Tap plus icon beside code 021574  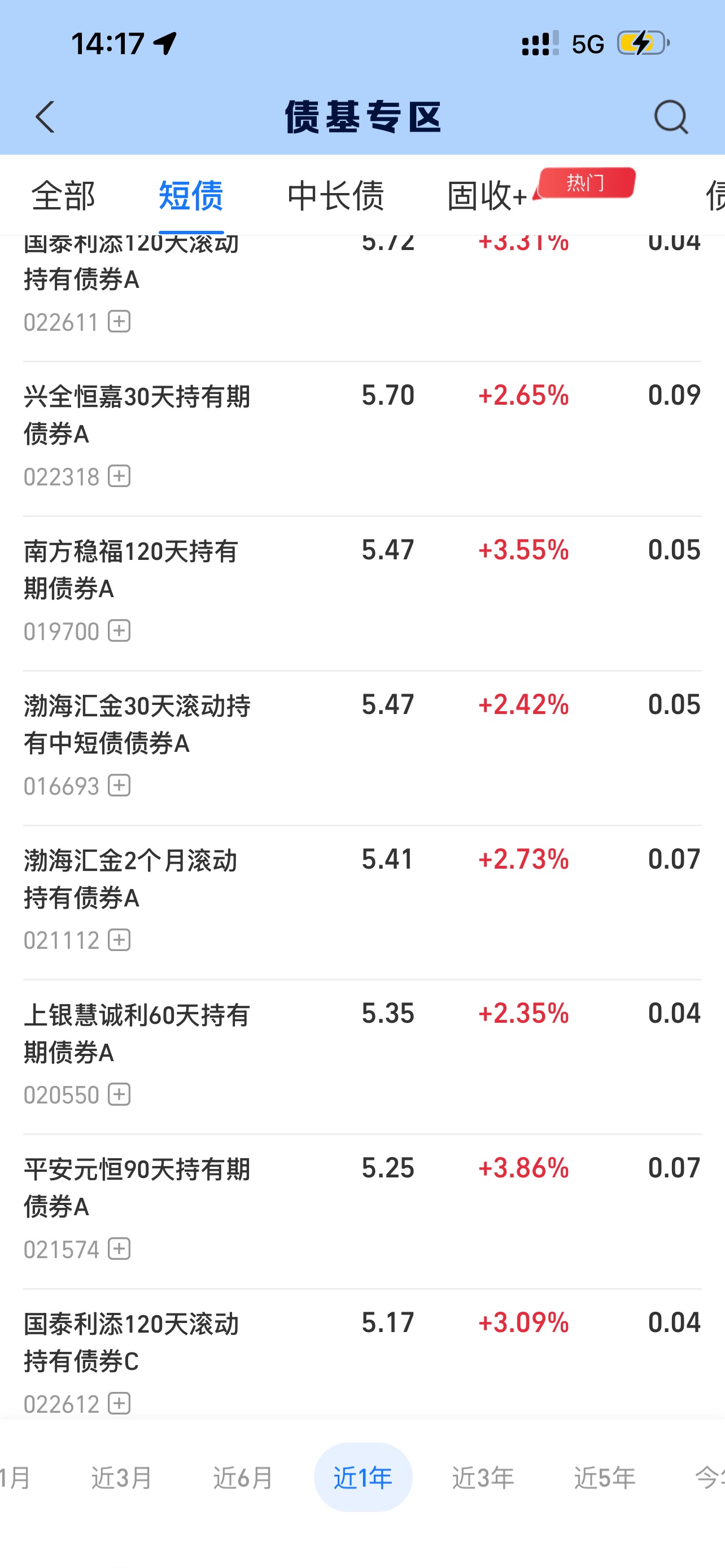click(119, 1249)
